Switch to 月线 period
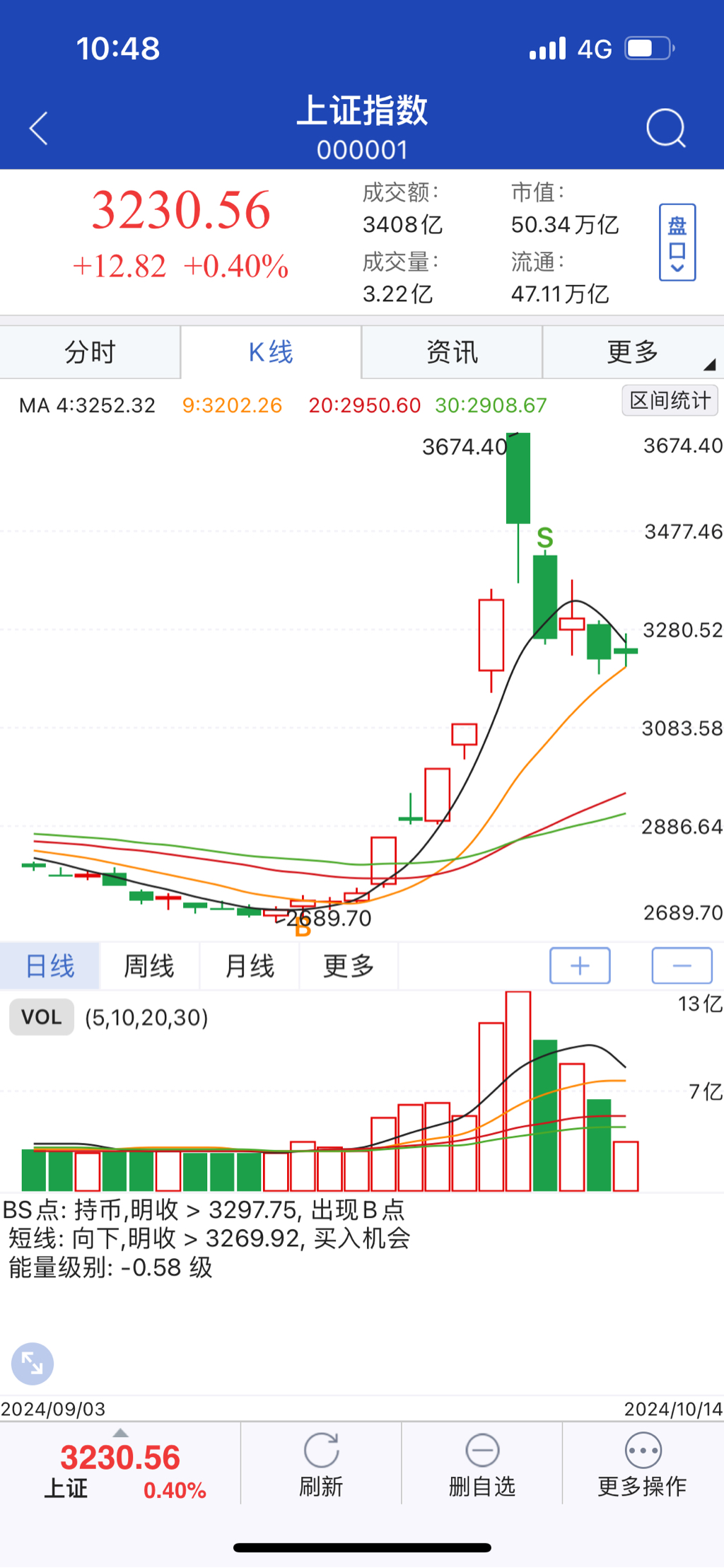Image resolution: width=724 pixels, height=1568 pixels. tap(249, 966)
